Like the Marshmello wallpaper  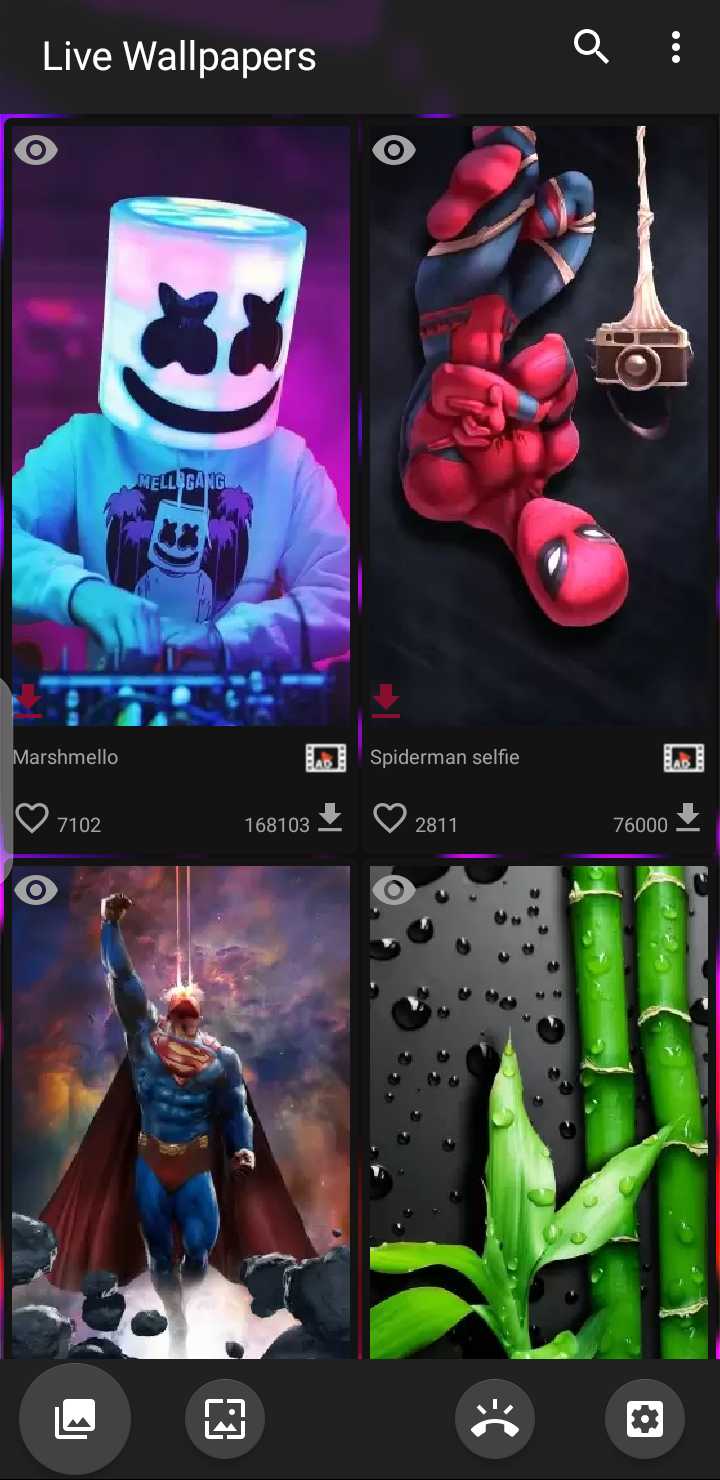[32, 819]
